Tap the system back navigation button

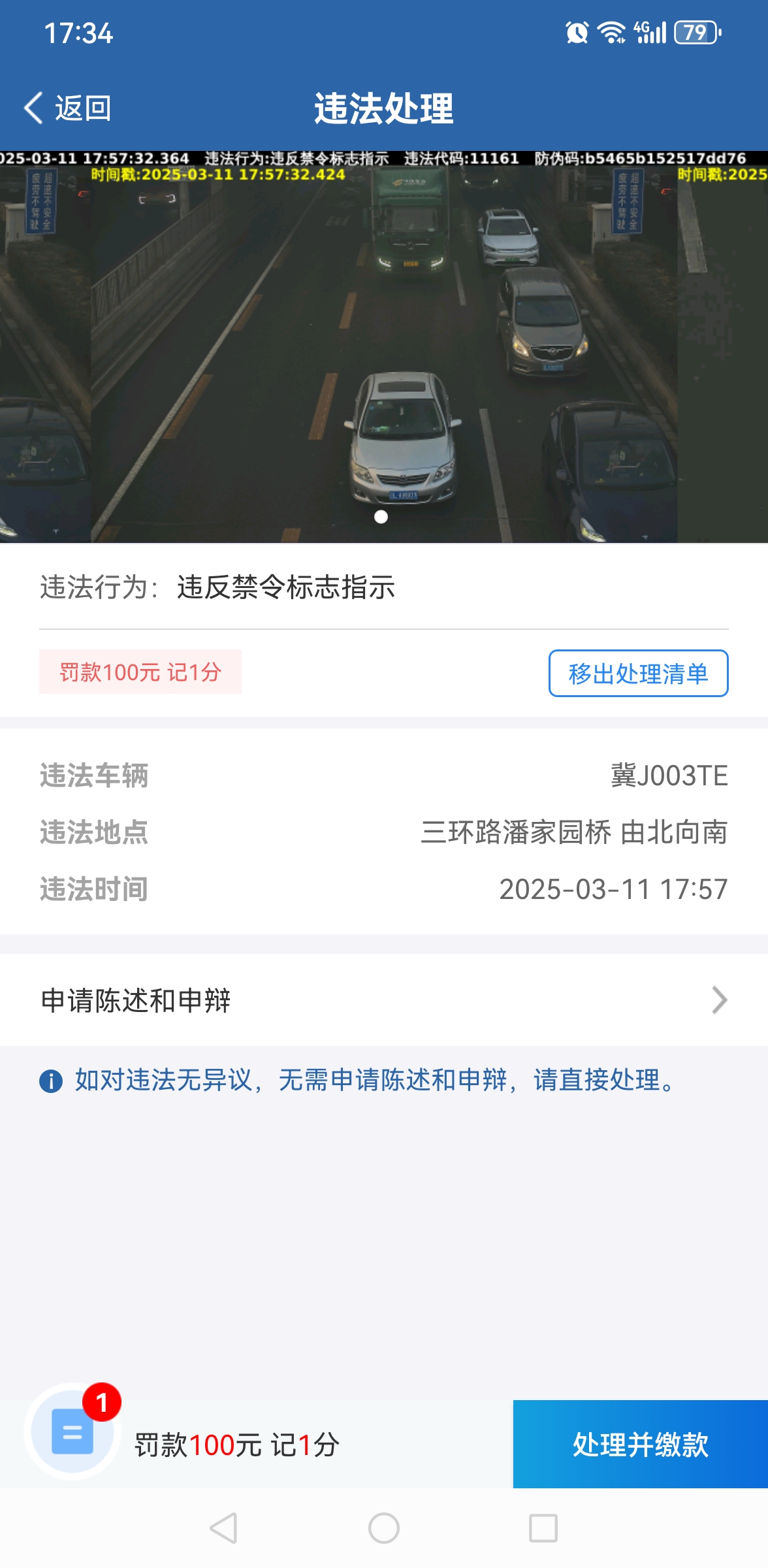pos(223,1528)
